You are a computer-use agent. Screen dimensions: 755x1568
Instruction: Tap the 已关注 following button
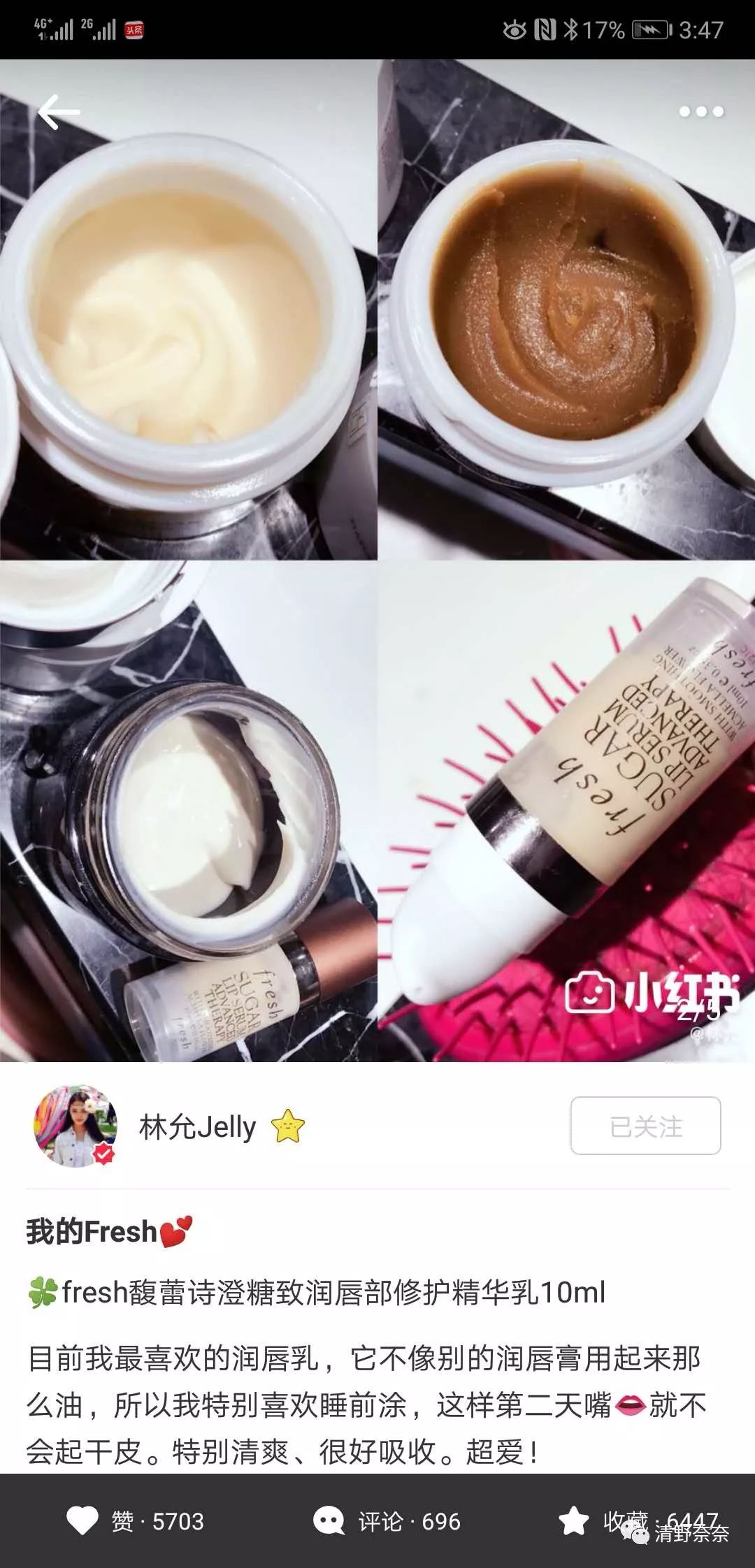tap(645, 1126)
